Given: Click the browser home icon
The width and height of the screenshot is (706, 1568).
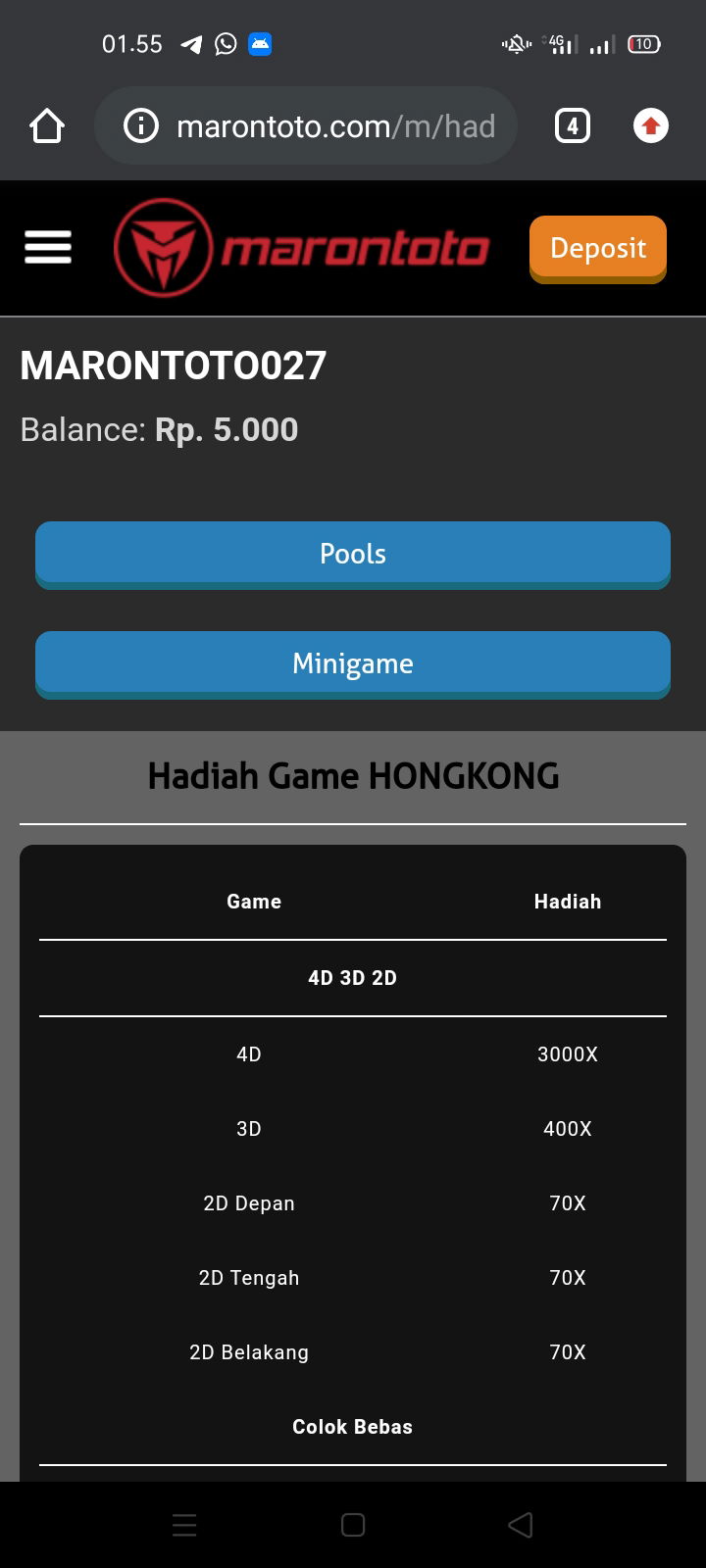Looking at the screenshot, I should tap(47, 125).
